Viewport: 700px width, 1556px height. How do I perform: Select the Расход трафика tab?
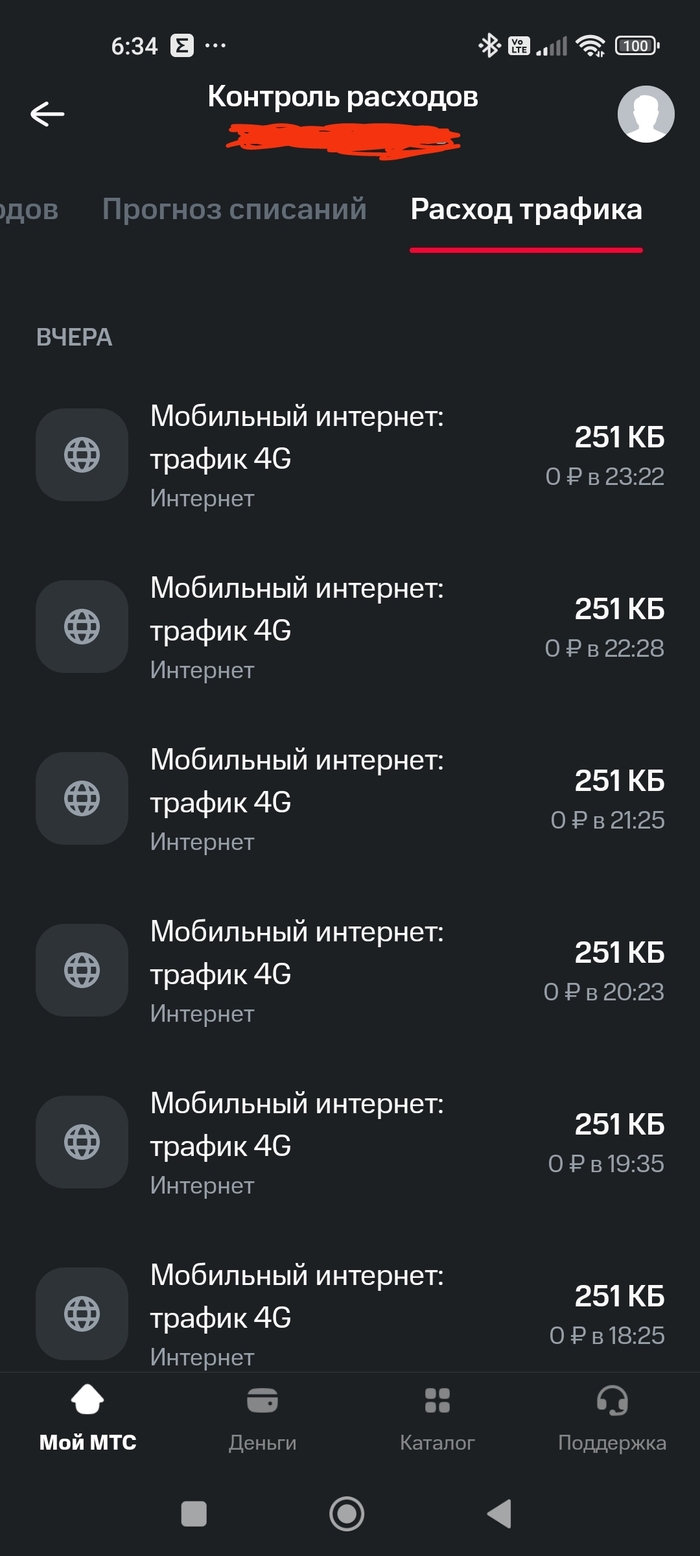526,210
